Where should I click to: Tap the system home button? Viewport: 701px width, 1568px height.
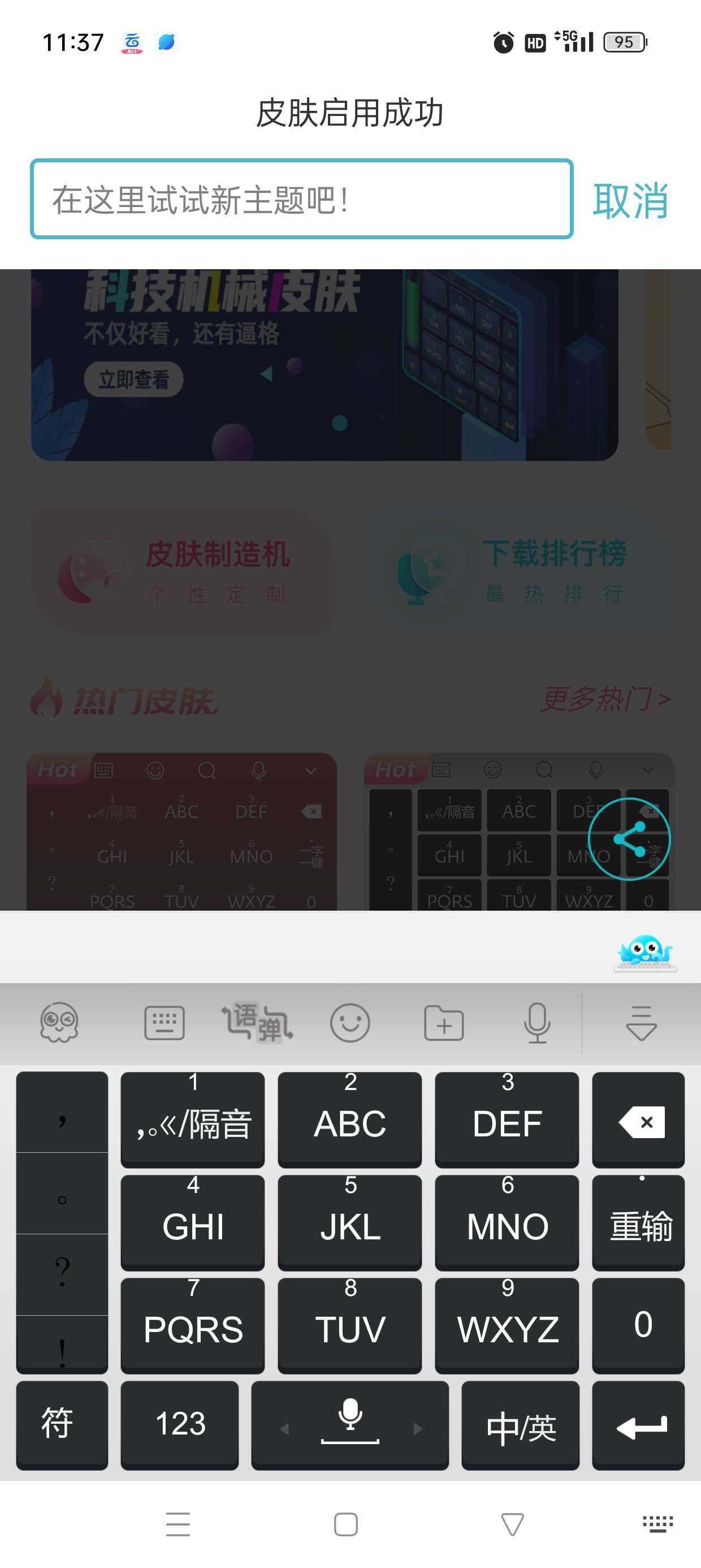(345, 1524)
